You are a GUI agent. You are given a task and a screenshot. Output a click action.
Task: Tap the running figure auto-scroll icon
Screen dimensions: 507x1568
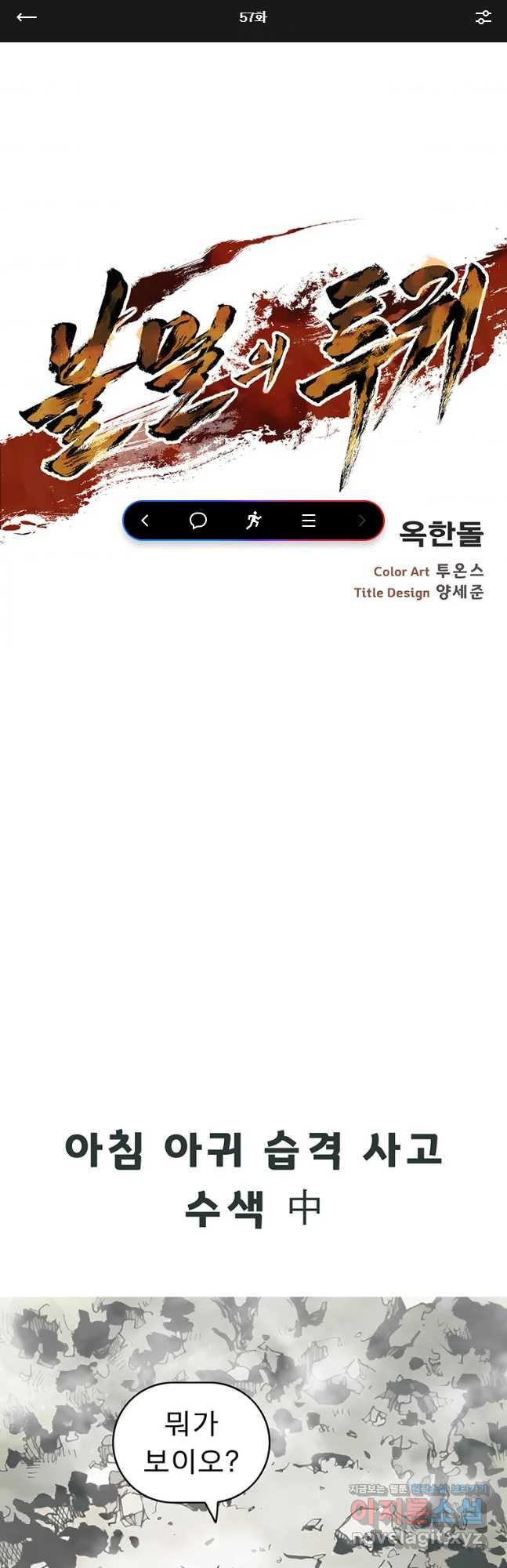tap(253, 521)
